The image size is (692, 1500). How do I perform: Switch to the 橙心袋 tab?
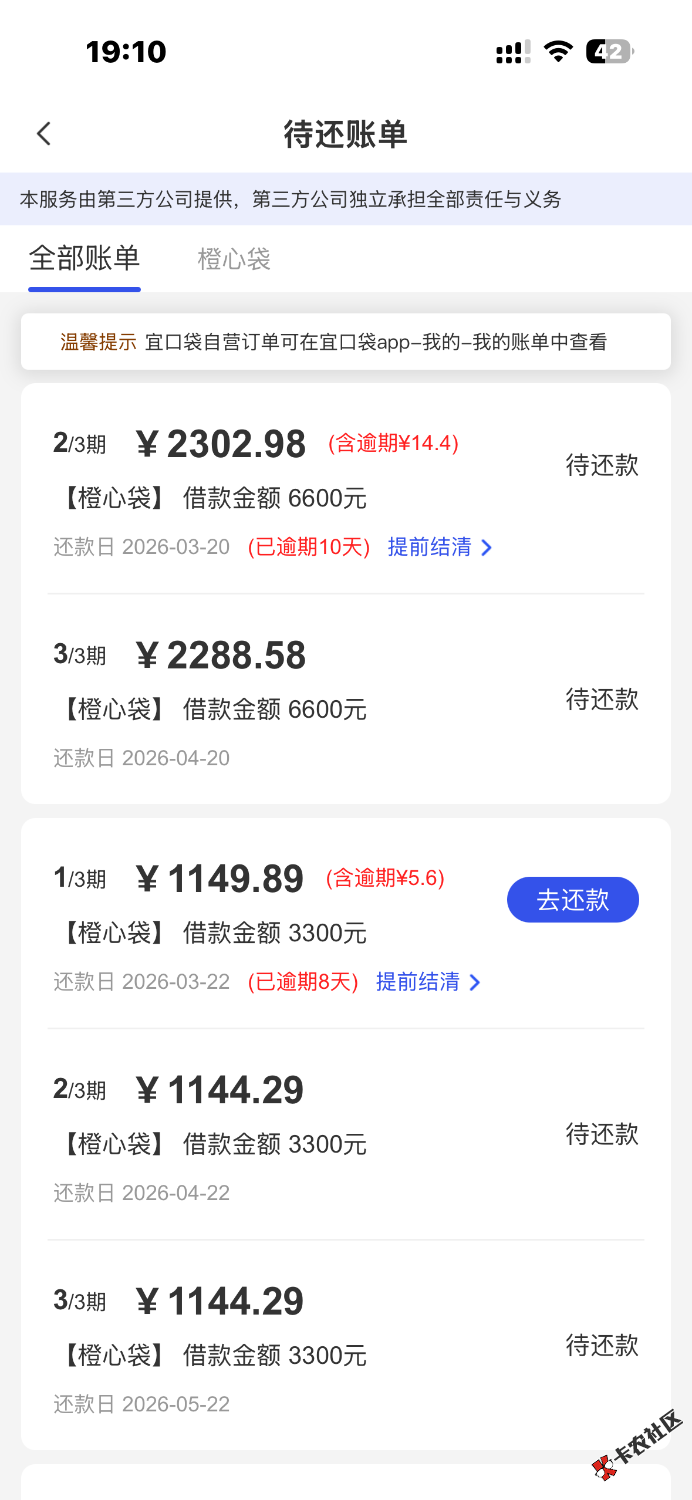pyautogui.click(x=234, y=260)
